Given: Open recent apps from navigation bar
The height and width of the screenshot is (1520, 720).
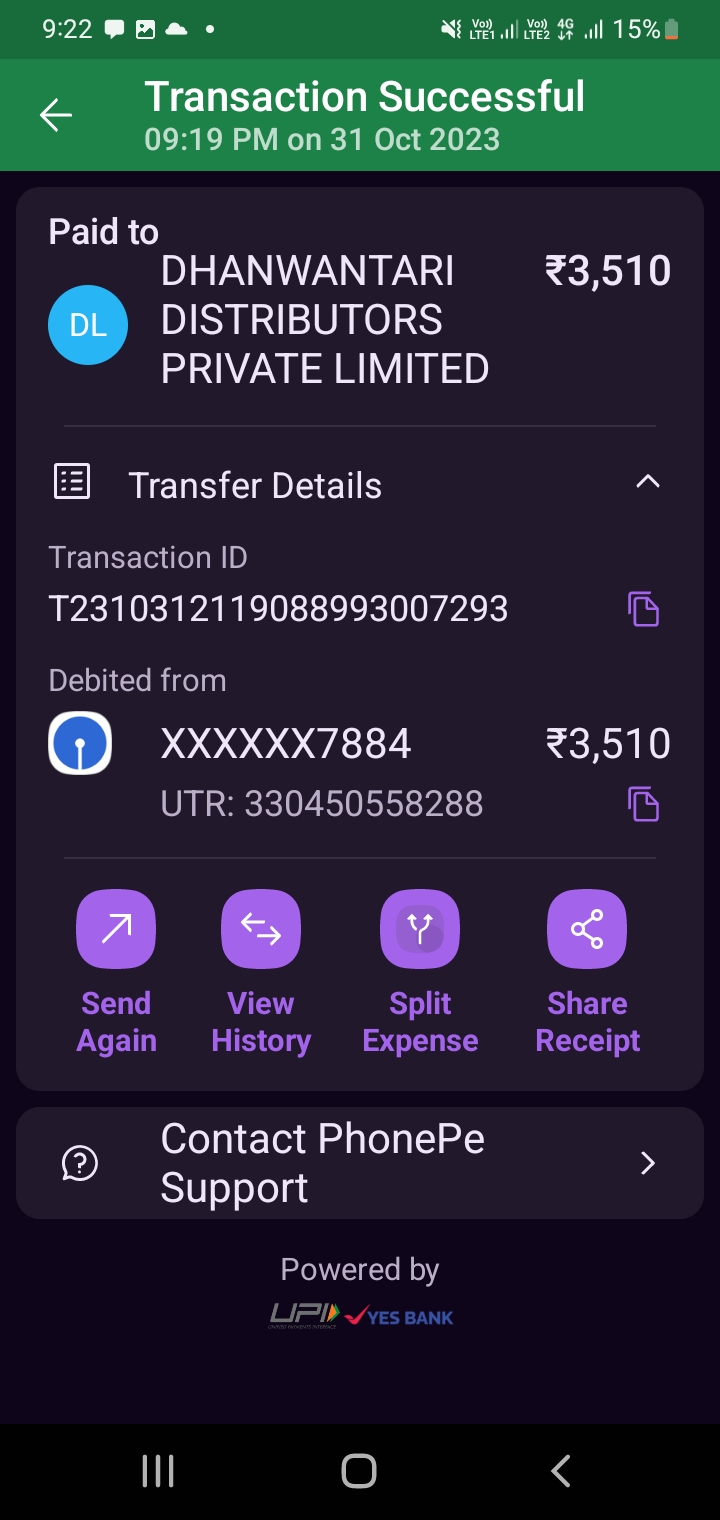Looking at the screenshot, I should [x=158, y=1471].
